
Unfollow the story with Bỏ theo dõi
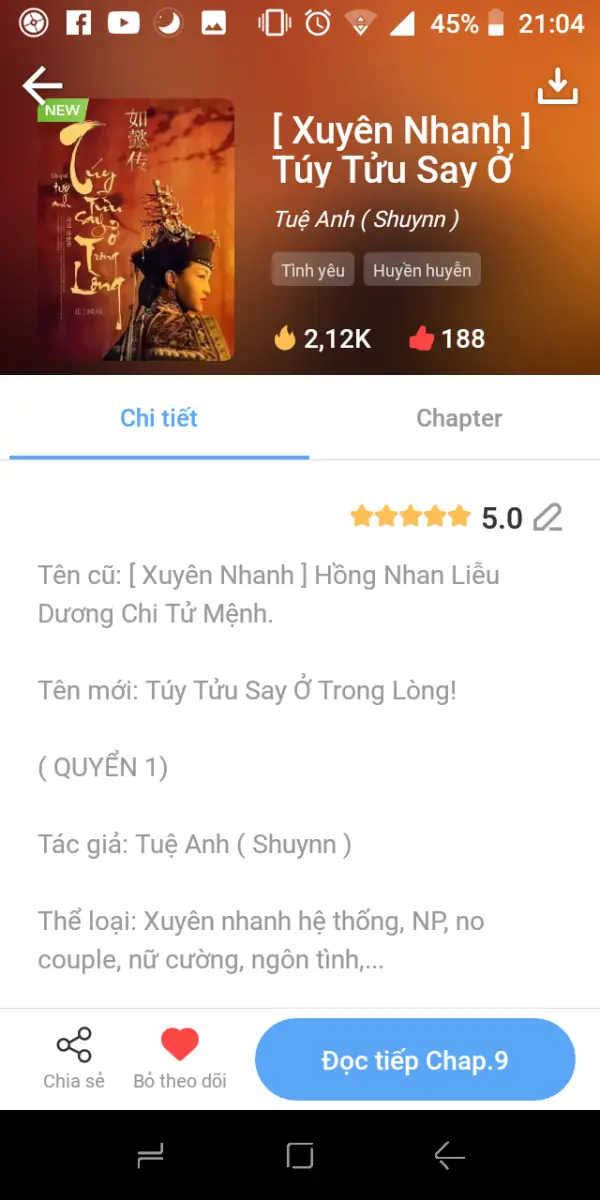[x=180, y=1058]
